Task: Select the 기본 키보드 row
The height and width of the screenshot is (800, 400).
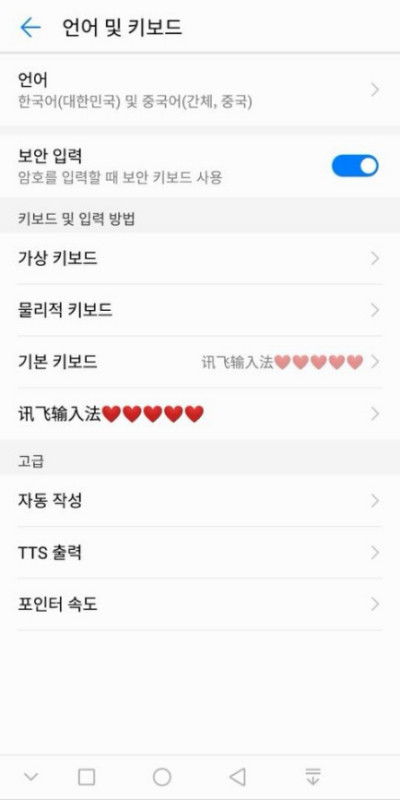Action: (x=200, y=362)
